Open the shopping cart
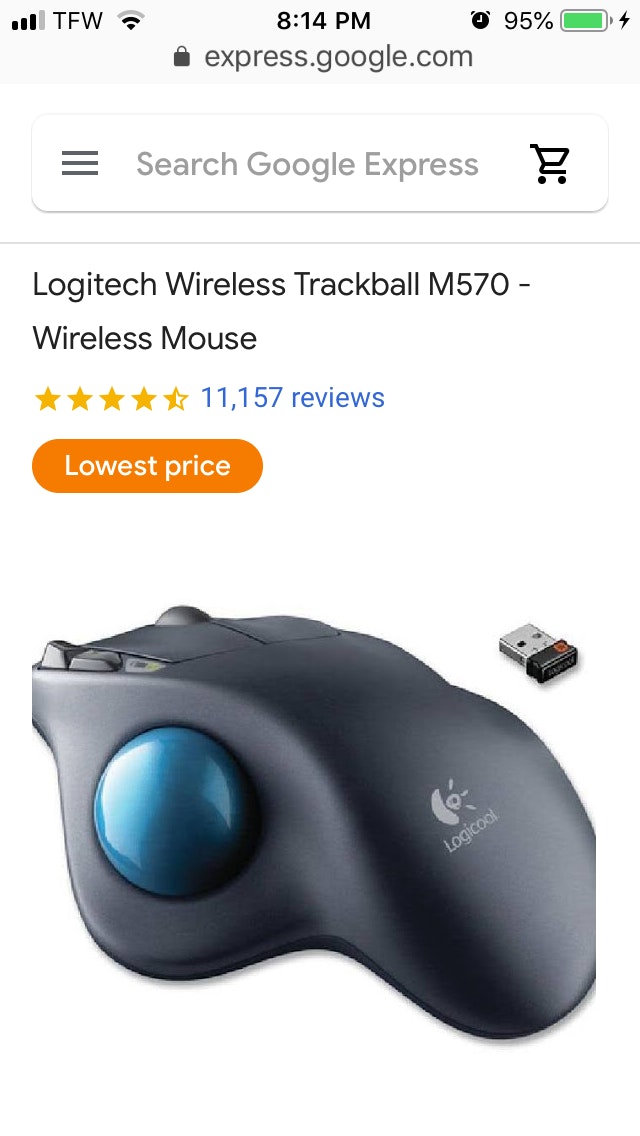Viewport: 640px width, 1136px height. [x=550, y=164]
